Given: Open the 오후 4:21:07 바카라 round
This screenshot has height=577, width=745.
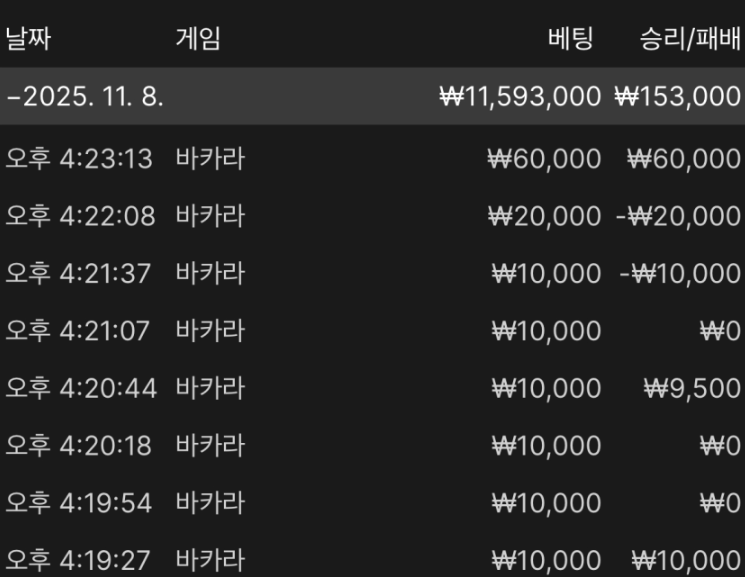Looking at the screenshot, I should pyautogui.click(x=372, y=331).
